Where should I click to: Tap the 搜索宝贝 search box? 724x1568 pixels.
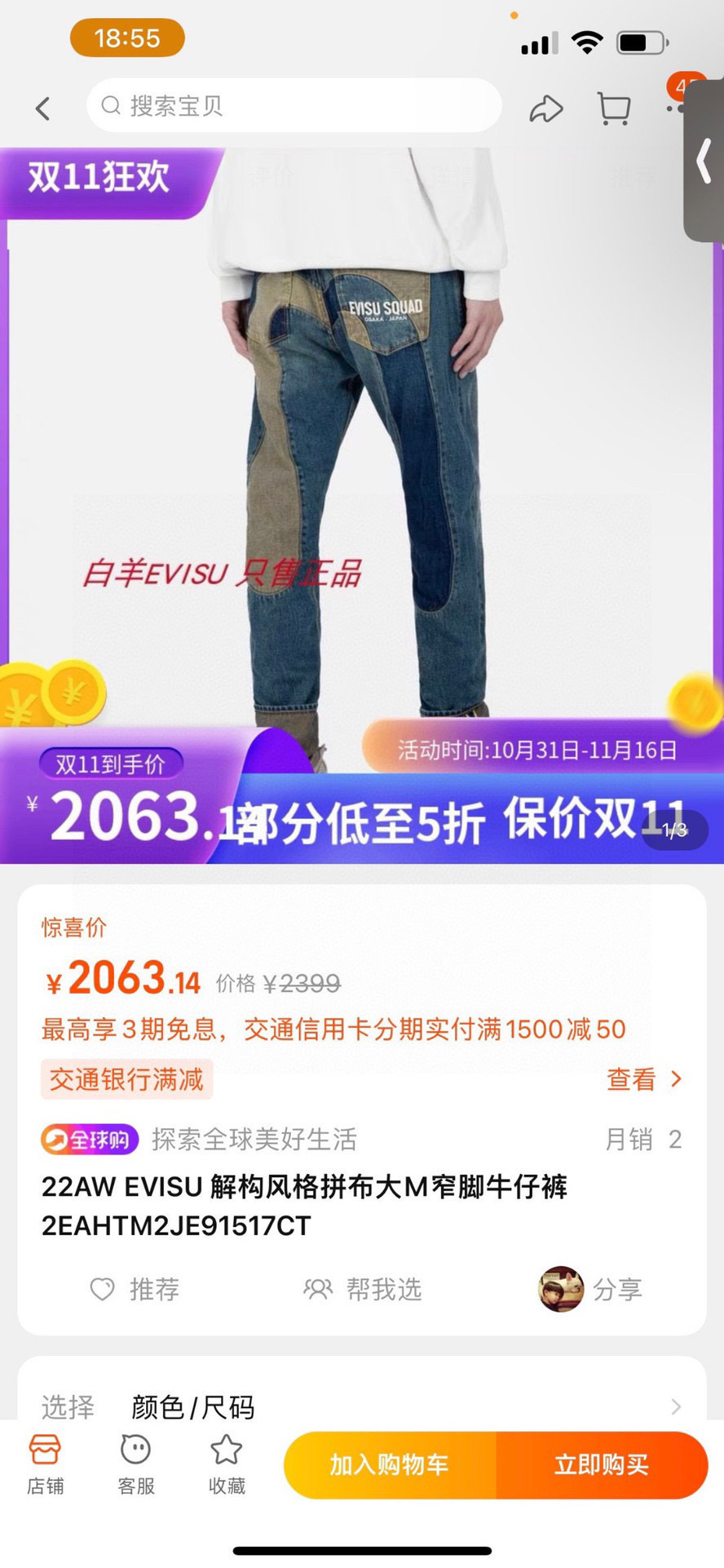click(294, 106)
